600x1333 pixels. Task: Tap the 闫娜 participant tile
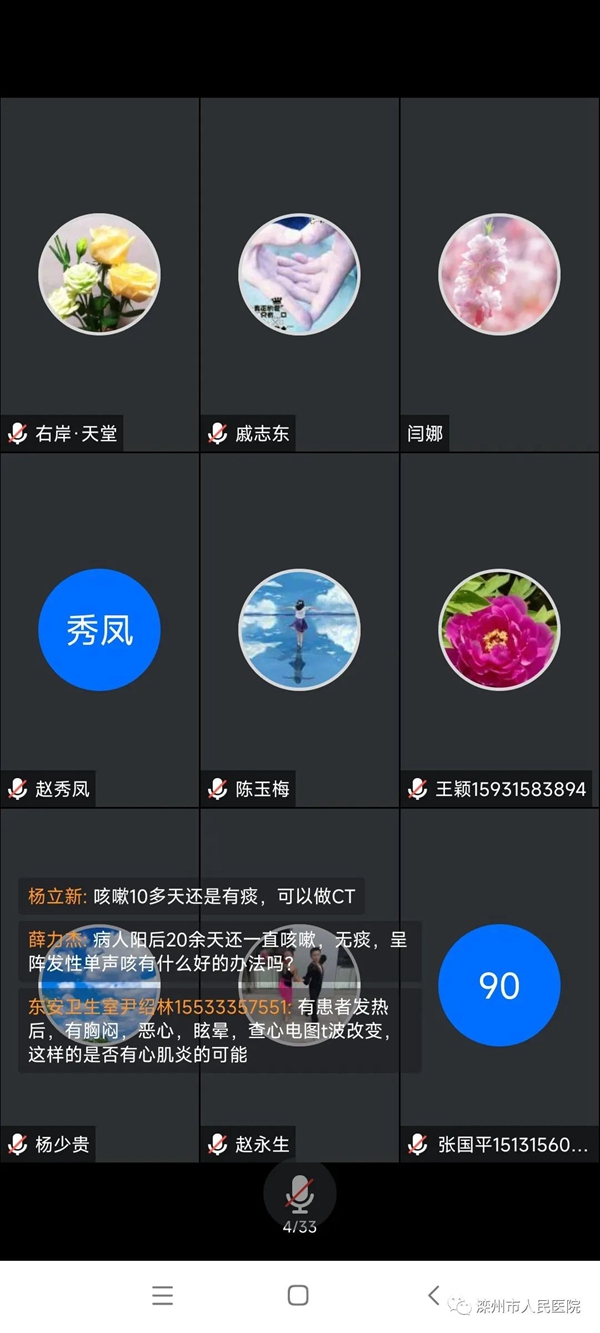pyautogui.click(x=500, y=274)
